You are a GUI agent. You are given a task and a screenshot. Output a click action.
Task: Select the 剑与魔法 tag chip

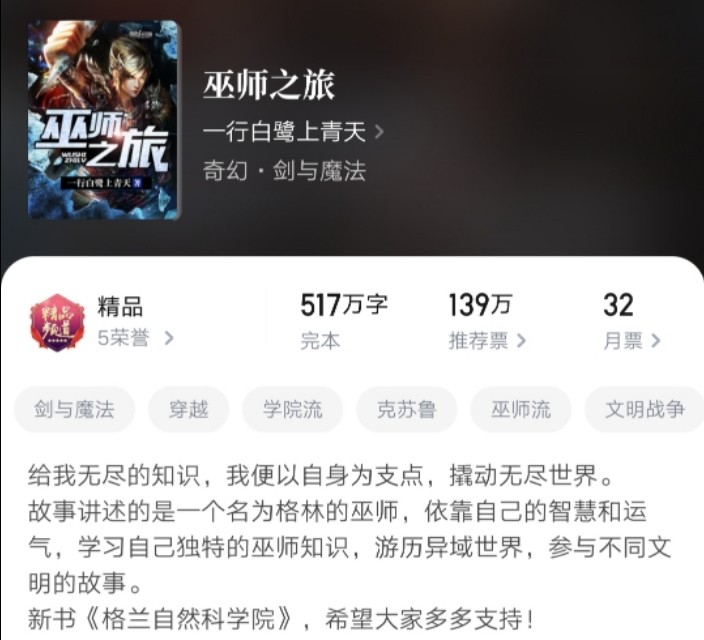pyautogui.click(x=75, y=409)
